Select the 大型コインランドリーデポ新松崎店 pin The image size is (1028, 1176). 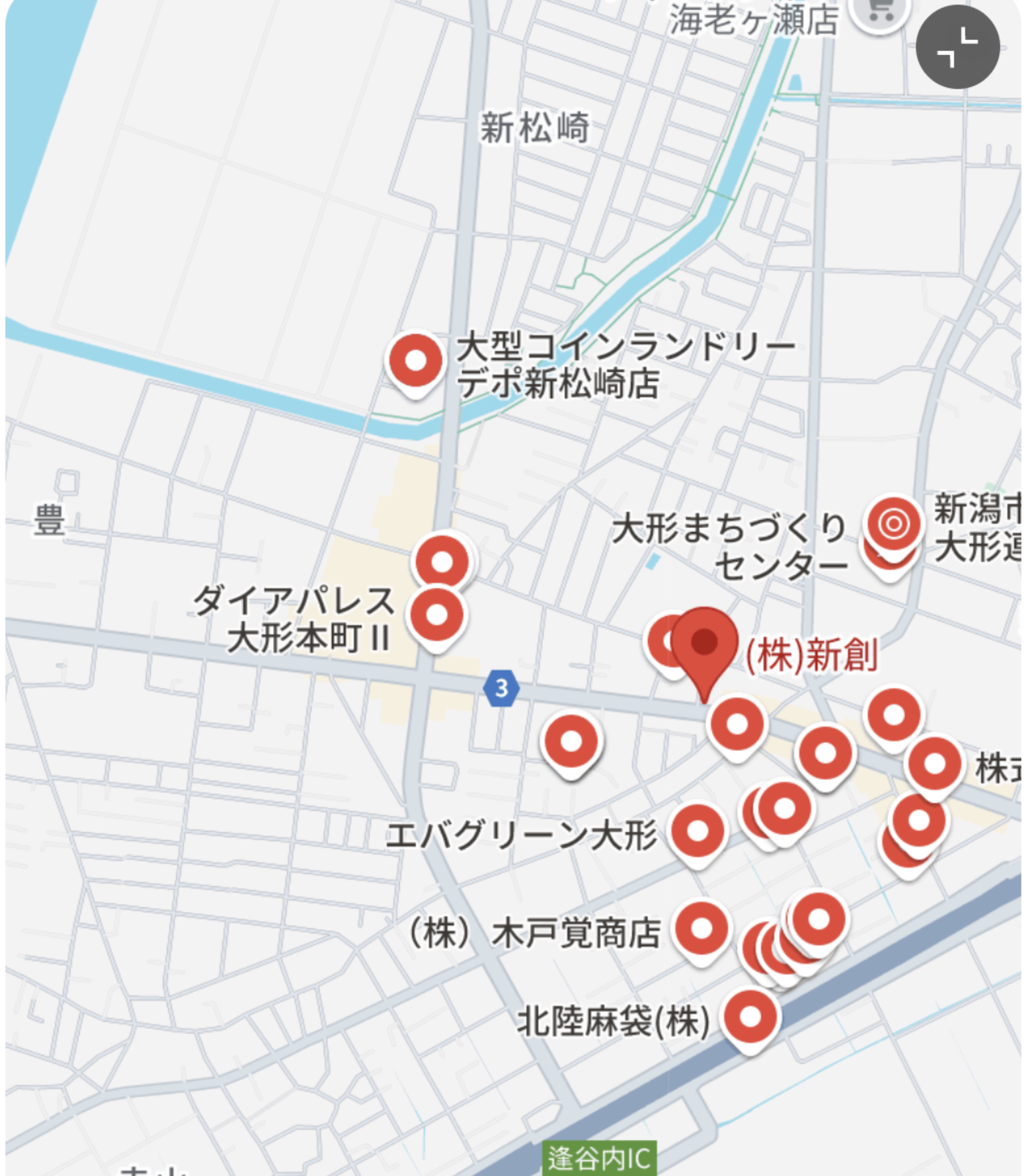click(x=416, y=361)
